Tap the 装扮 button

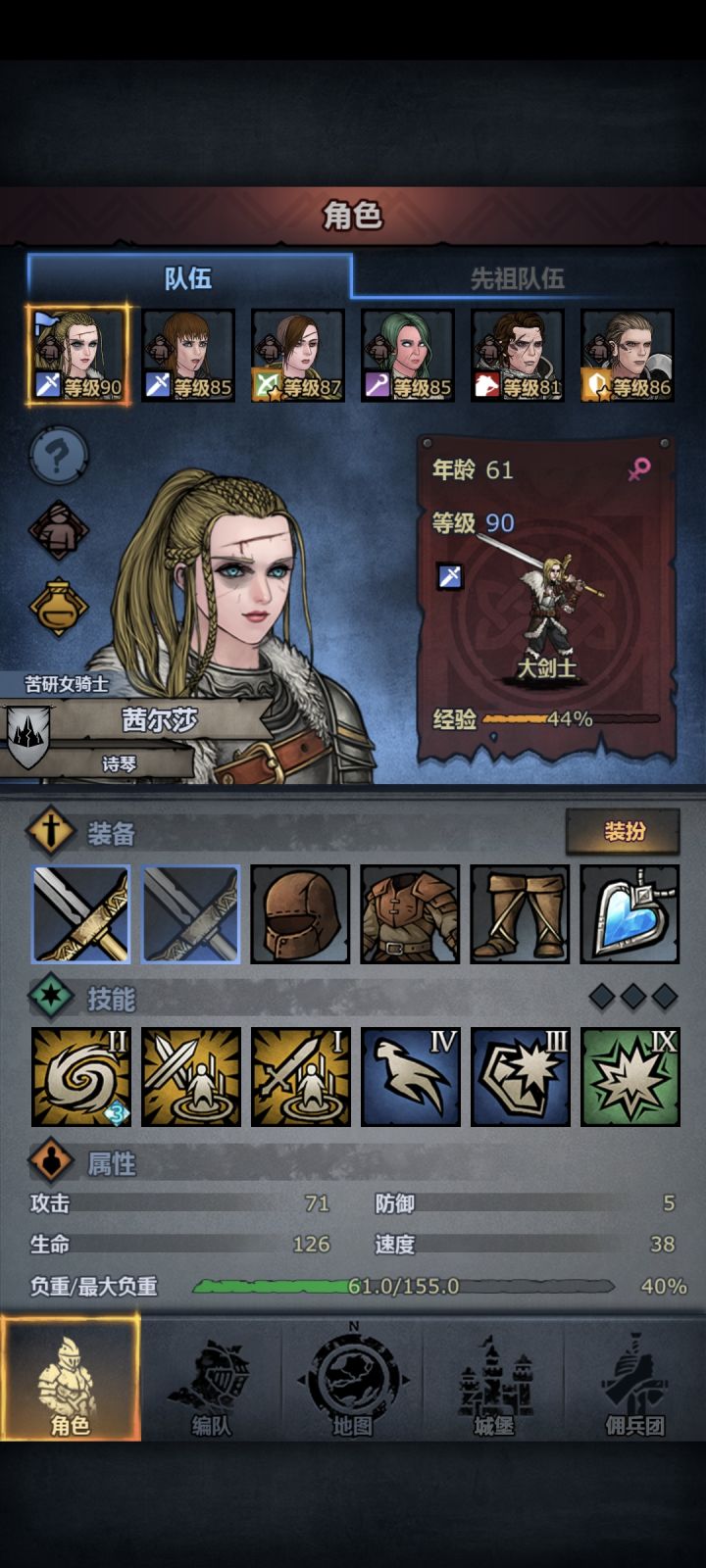tap(624, 832)
